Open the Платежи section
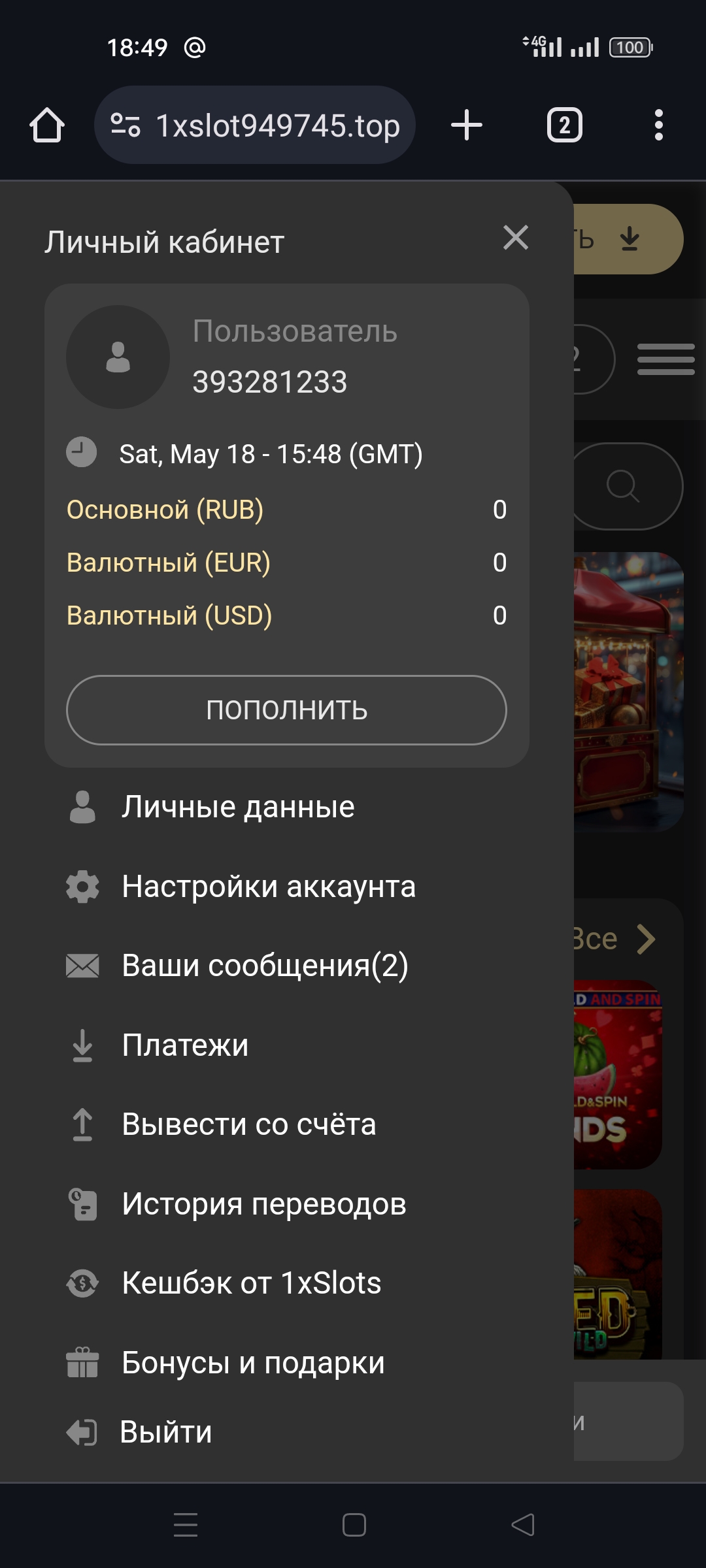This screenshot has height=1568, width=706. (x=185, y=1045)
